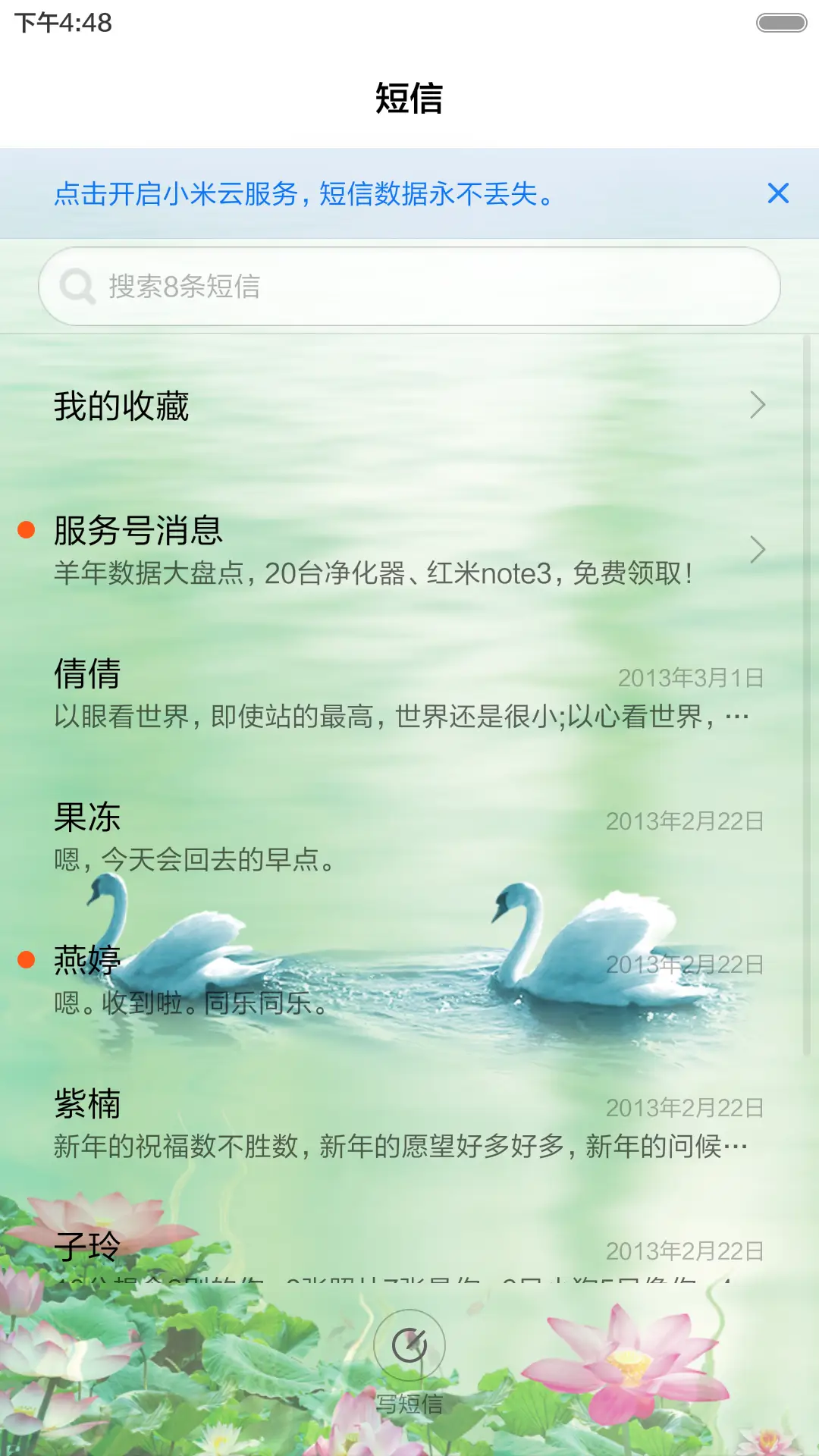Tap the unread indicator next to 燕婷
The height and width of the screenshot is (1456, 819).
[x=27, y=959]
